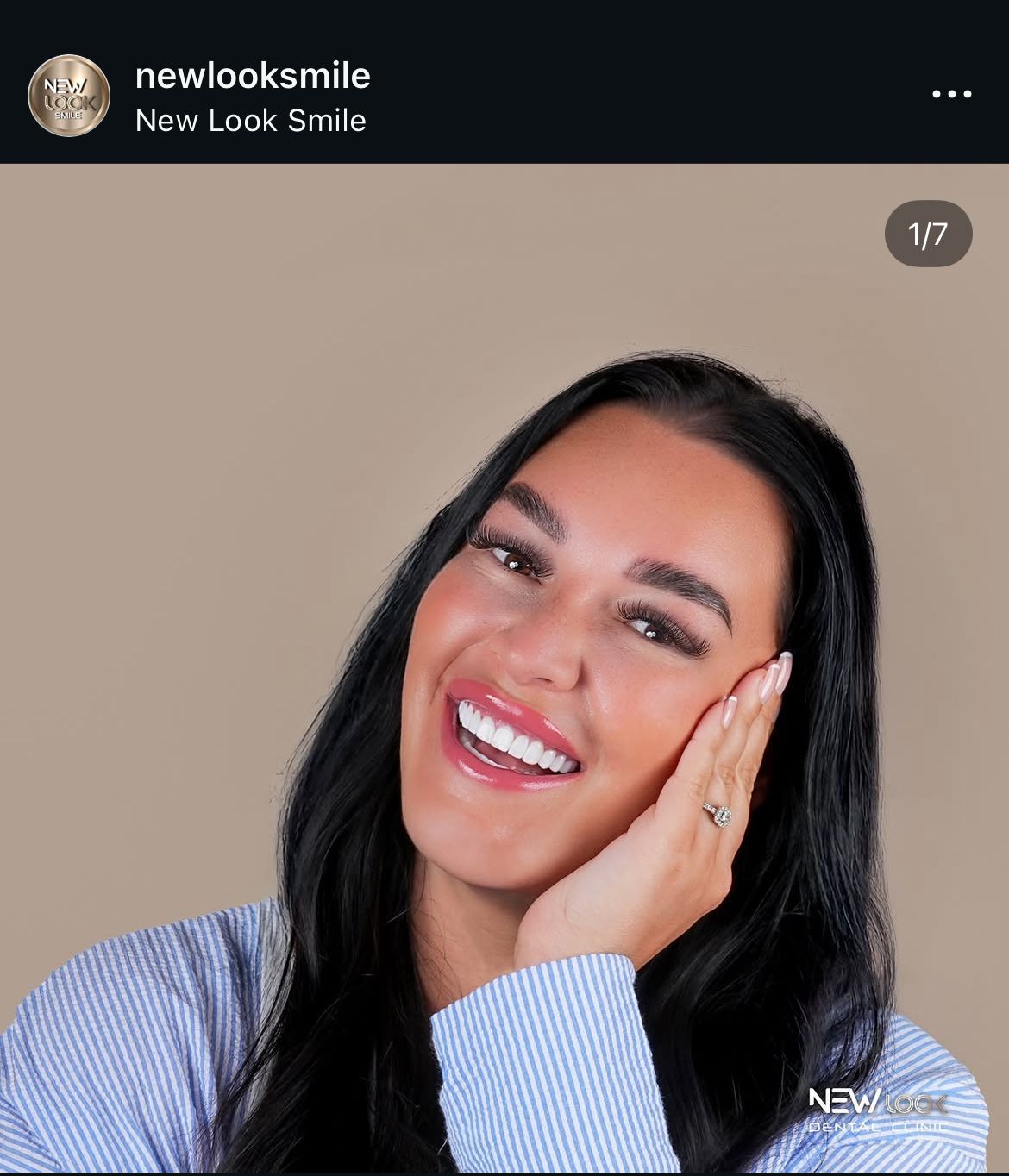Open the post's three-dot options menu

click(951, 94)
